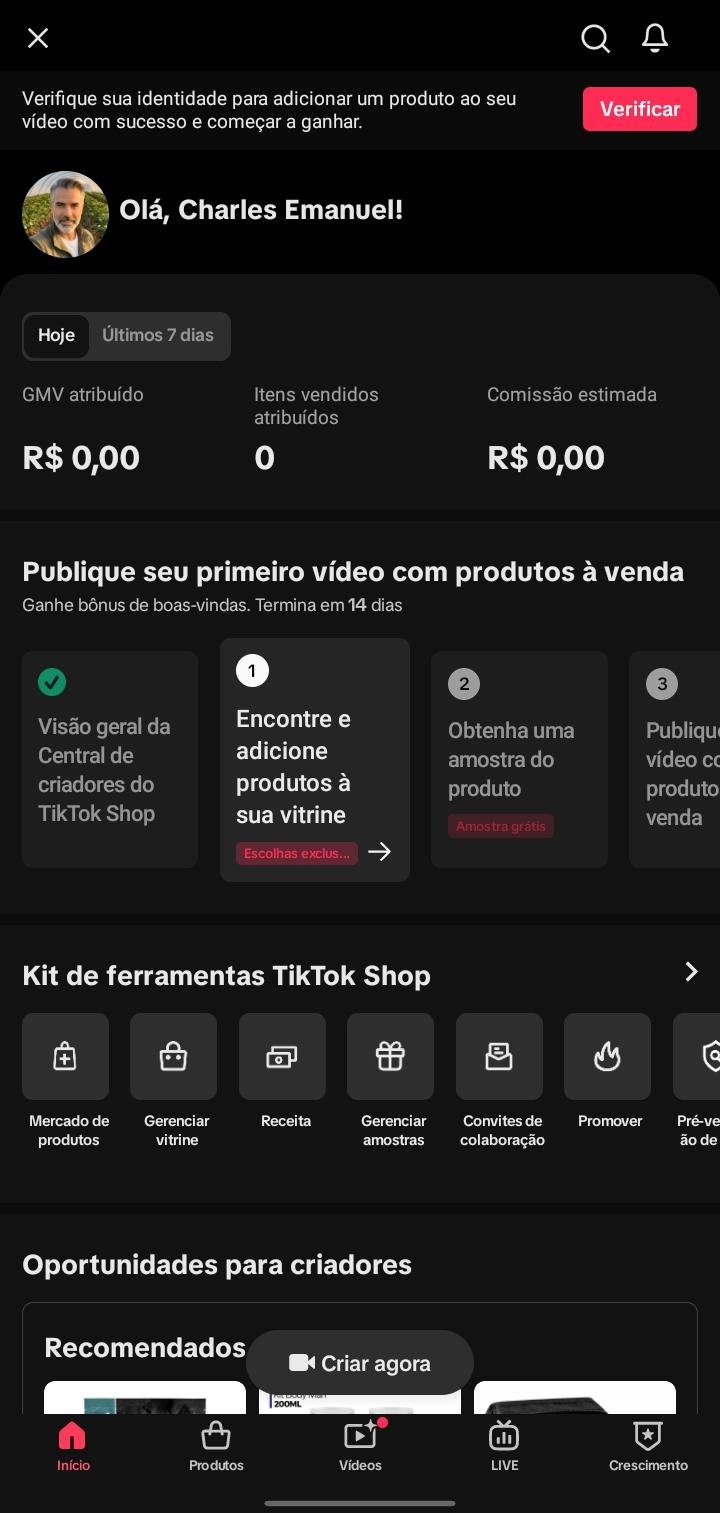Image resolution: width=720 pixels, height=1513 pixels.
Task: Close the TikTok Shop creator center
Action: pyautogui.click(x=38, y=38)
